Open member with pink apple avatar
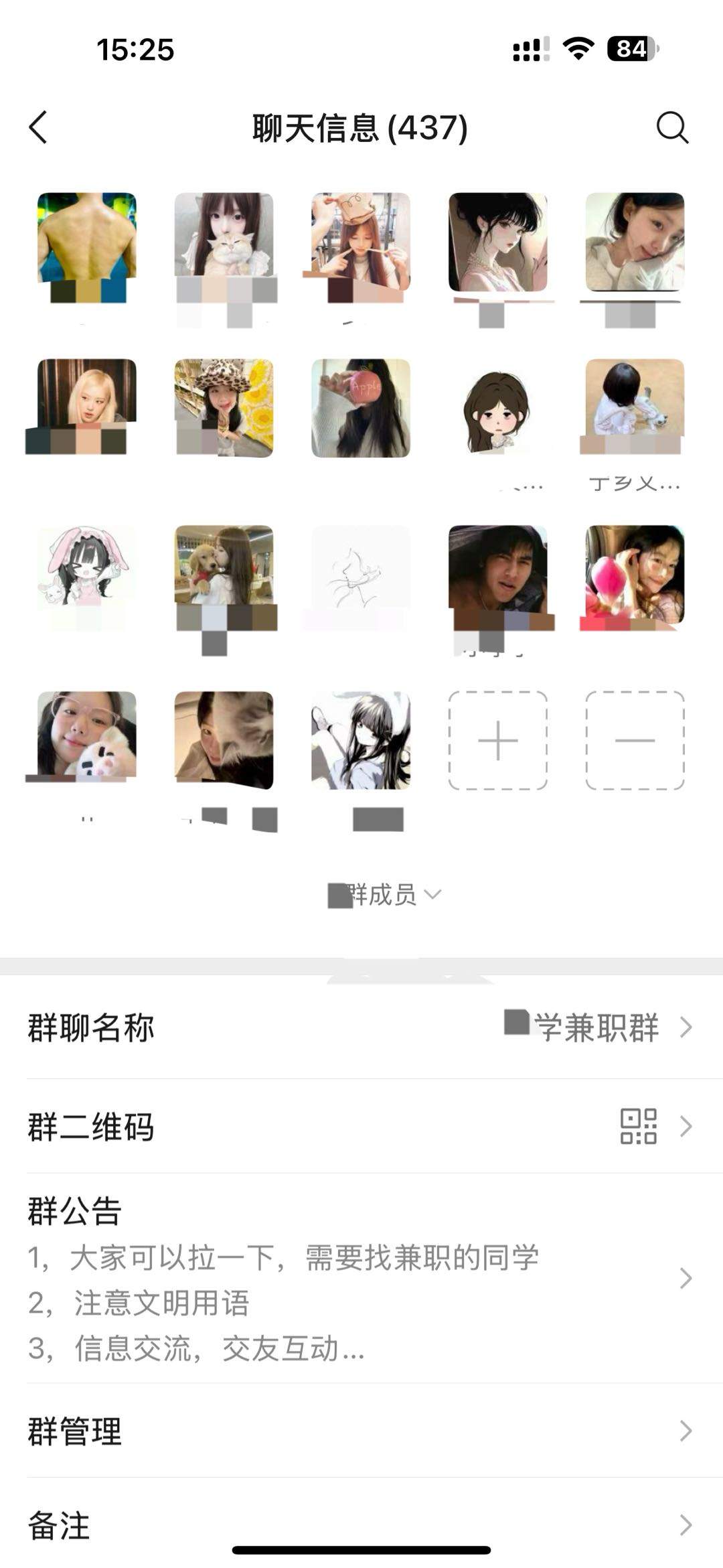 click(361, 408)
